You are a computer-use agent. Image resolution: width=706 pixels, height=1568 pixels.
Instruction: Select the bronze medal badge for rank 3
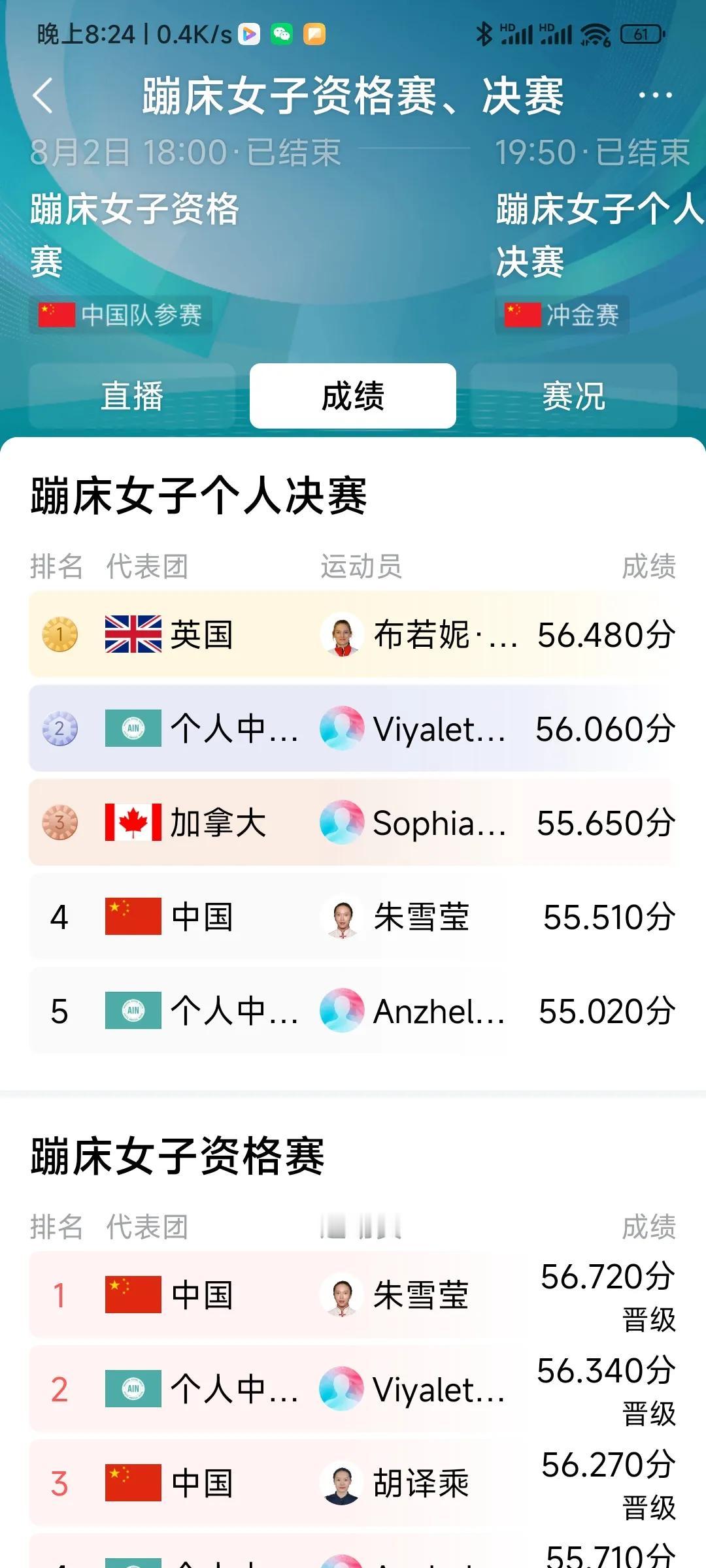point(61,822)
